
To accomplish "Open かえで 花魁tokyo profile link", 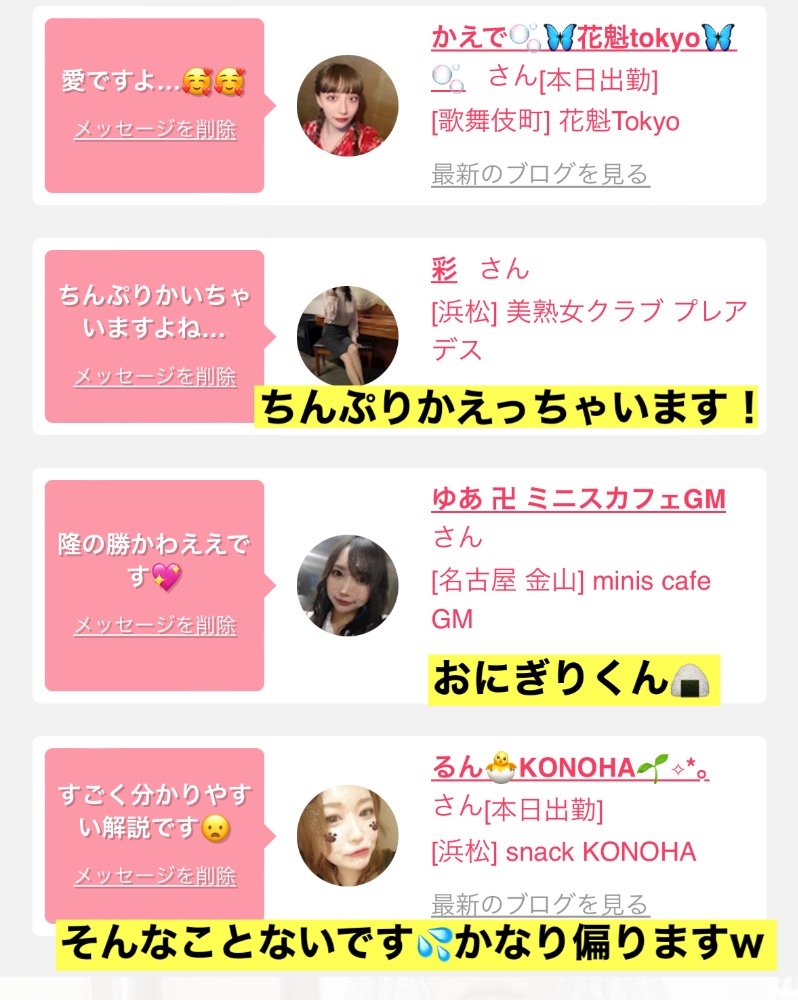I will pyautogui.click(x=584, y=38).
